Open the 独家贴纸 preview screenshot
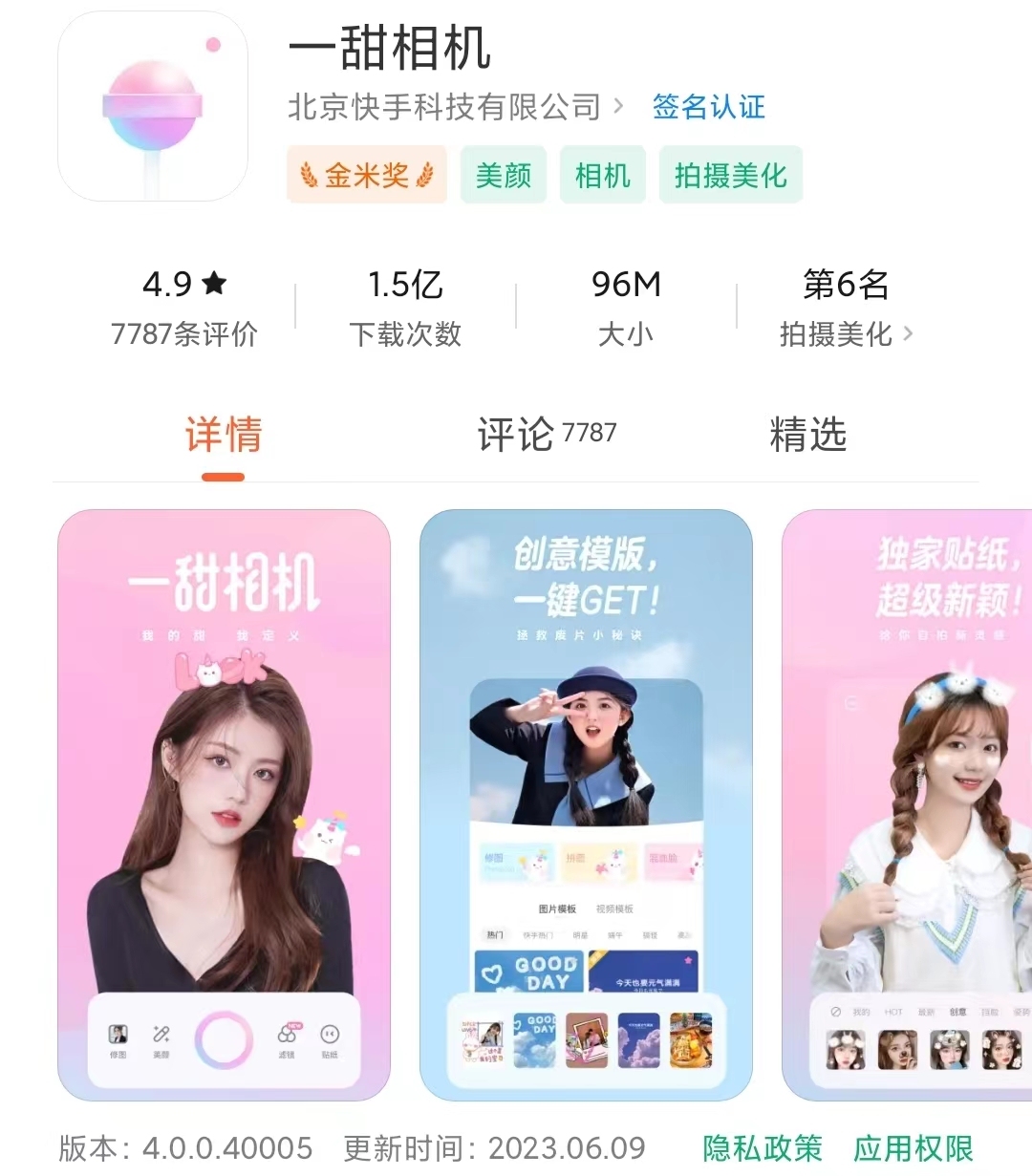Viewport: 1032px width, 1176px height. pos(908,804)
